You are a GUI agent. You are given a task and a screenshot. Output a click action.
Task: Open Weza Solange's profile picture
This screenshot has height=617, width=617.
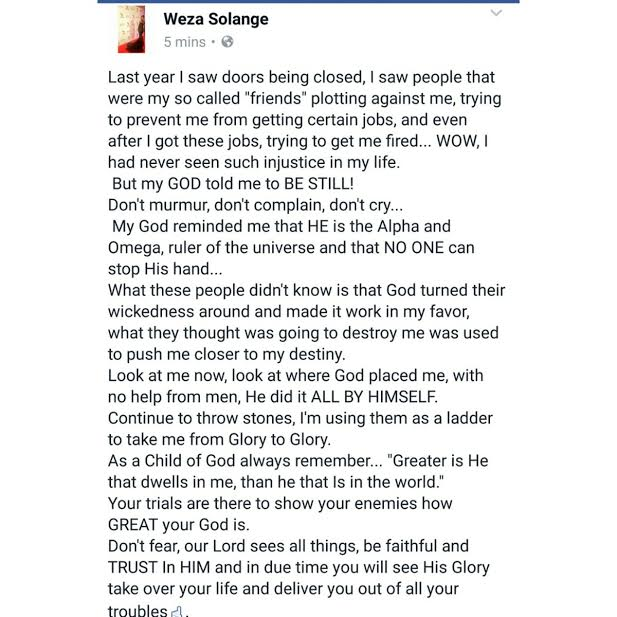131,27
